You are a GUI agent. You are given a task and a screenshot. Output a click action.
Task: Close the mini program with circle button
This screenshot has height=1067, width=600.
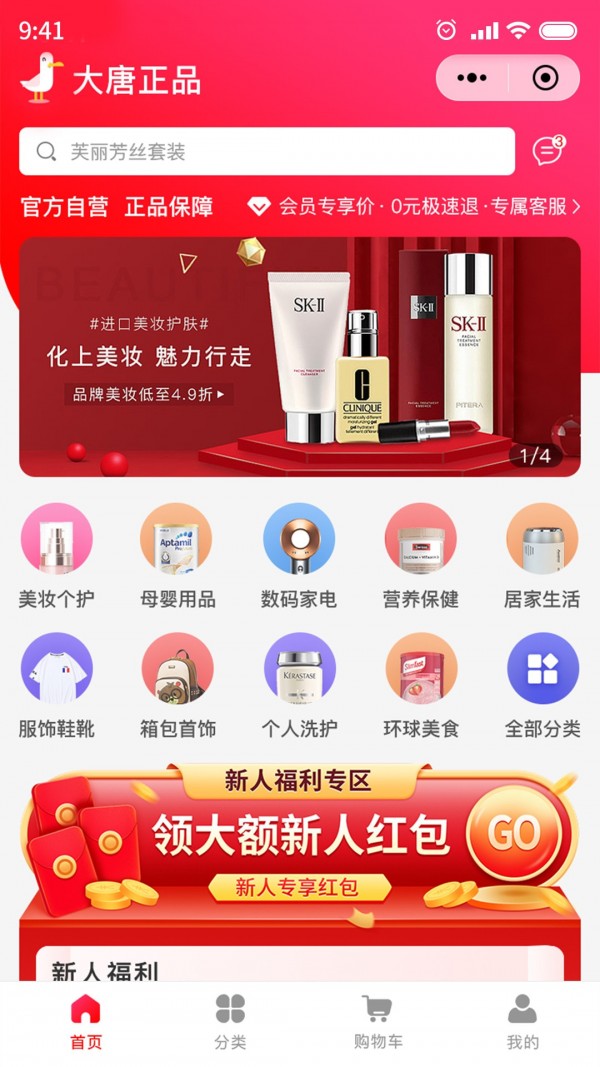545,78
